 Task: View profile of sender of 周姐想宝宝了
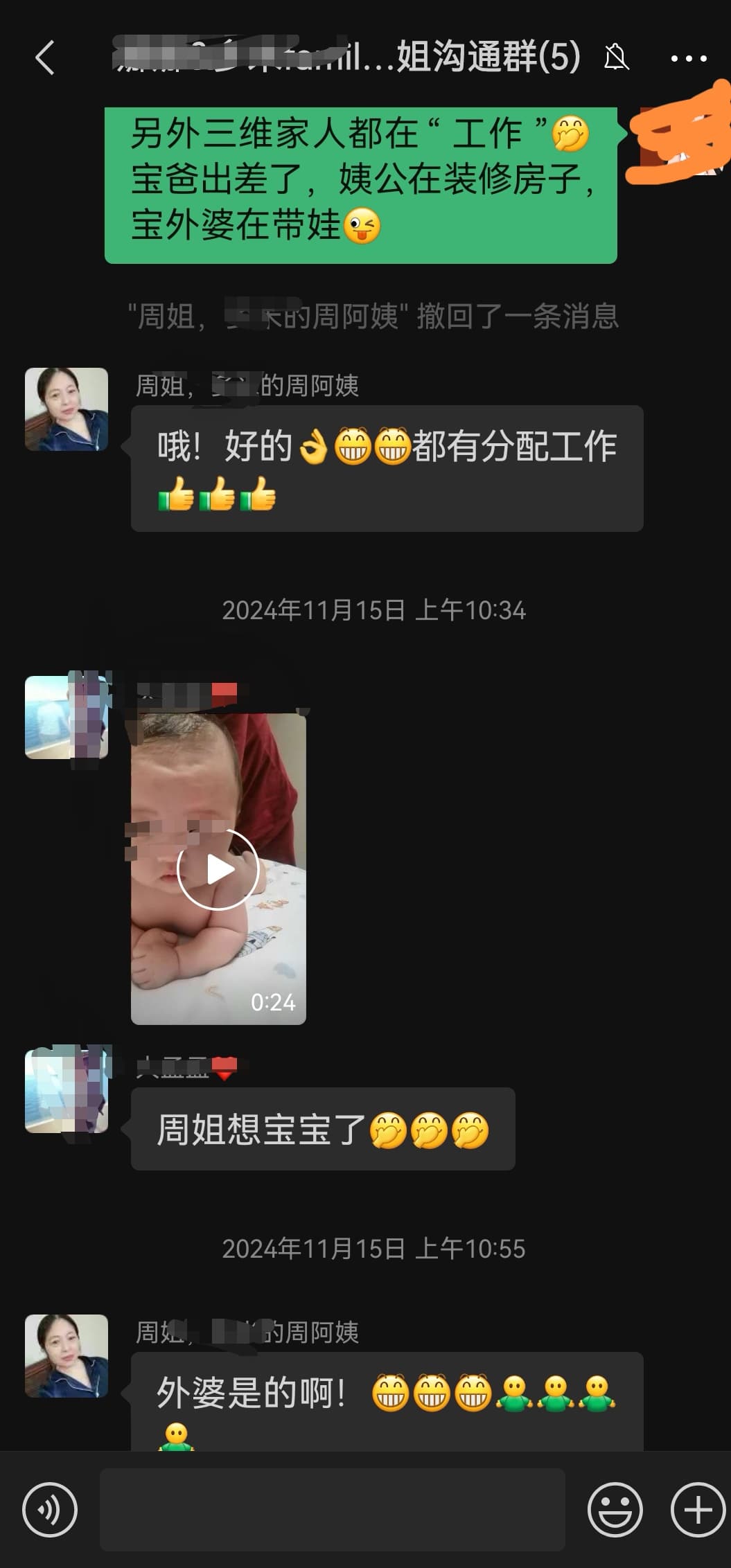coord(67,1092)
